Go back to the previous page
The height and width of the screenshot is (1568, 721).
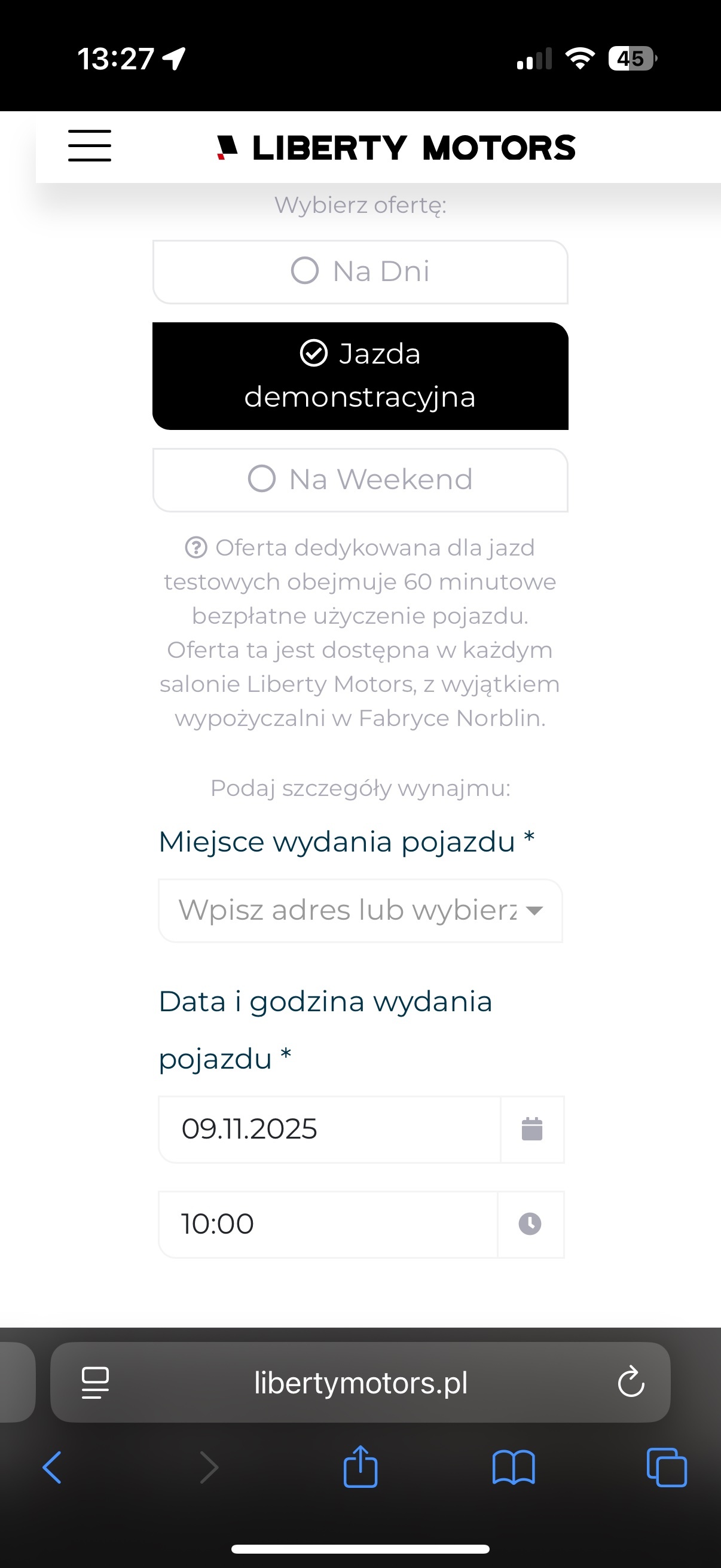pyautogui.click(x=53, y=1468)
